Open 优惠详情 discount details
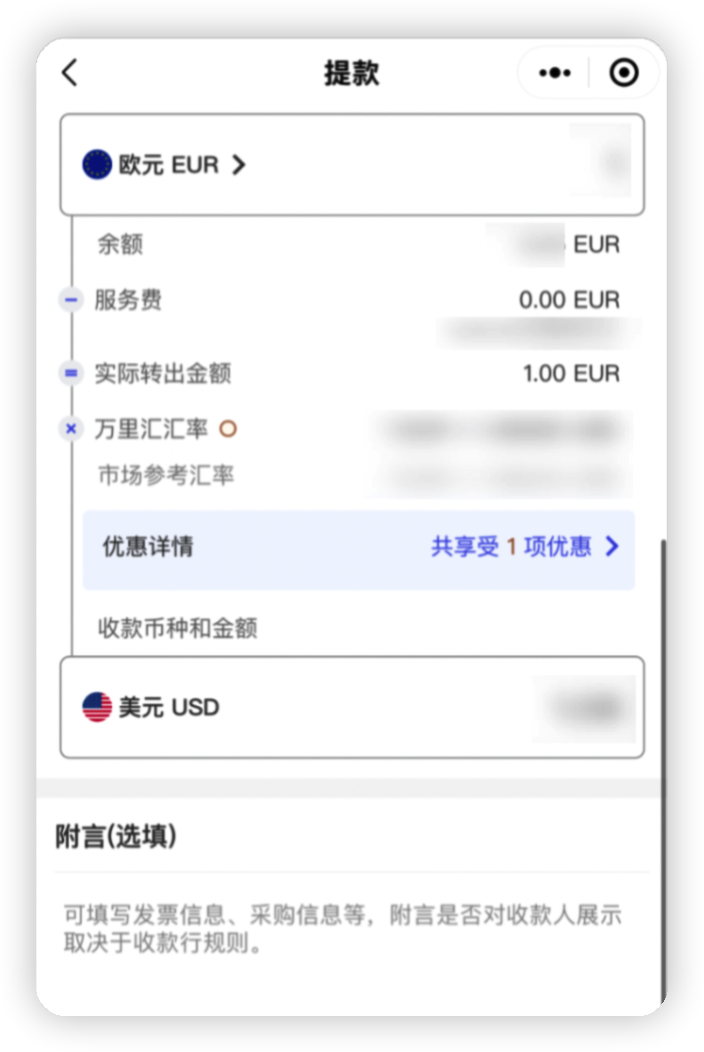The width and height of the screenshot is (704, 1052). (x=358, y=547)
